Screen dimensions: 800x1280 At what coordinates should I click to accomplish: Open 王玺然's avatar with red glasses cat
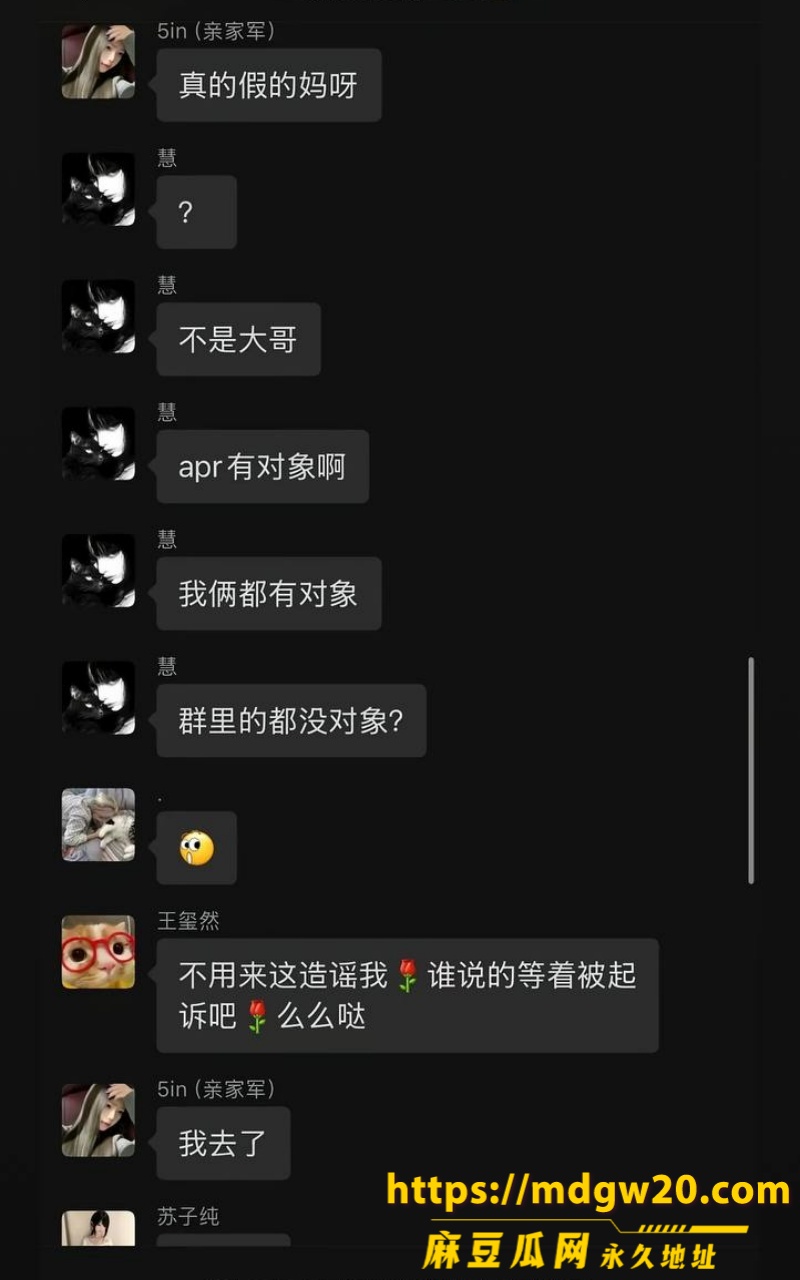(98, 952)
